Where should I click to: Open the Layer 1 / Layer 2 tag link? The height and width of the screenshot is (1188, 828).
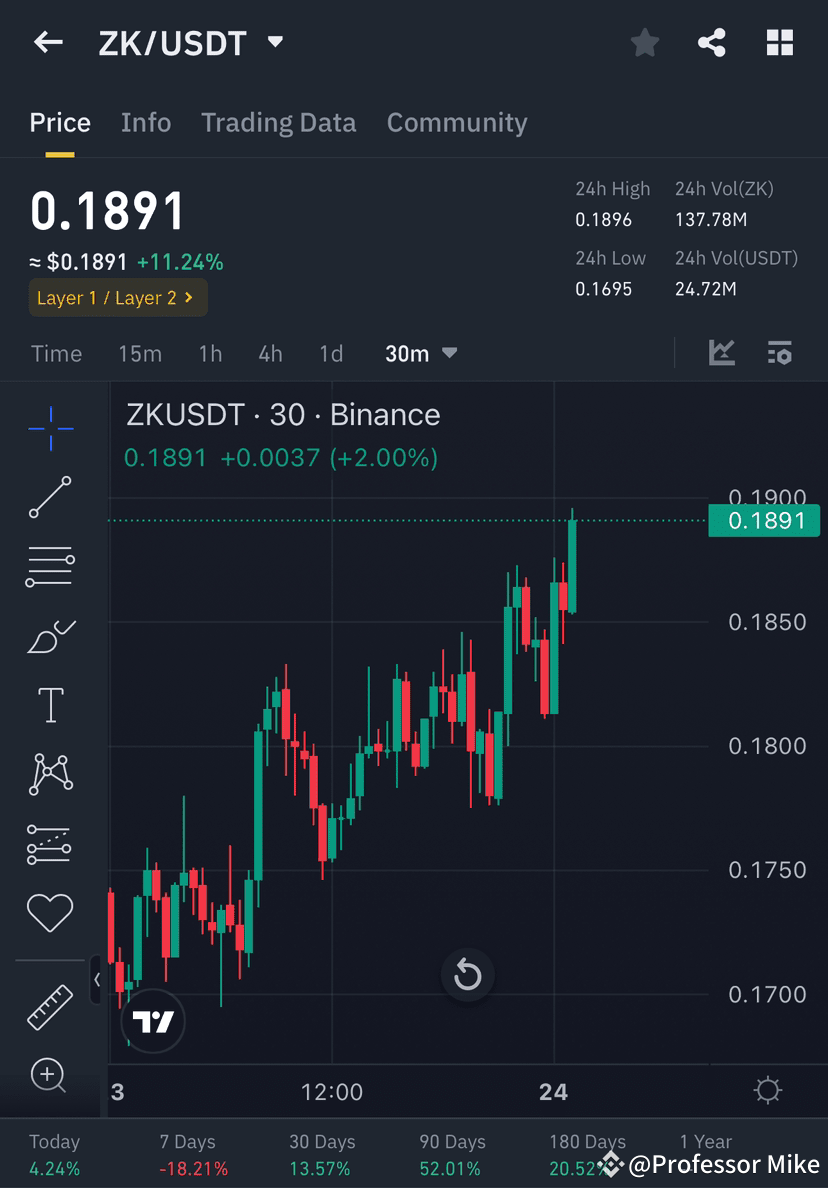pos(117,298)
